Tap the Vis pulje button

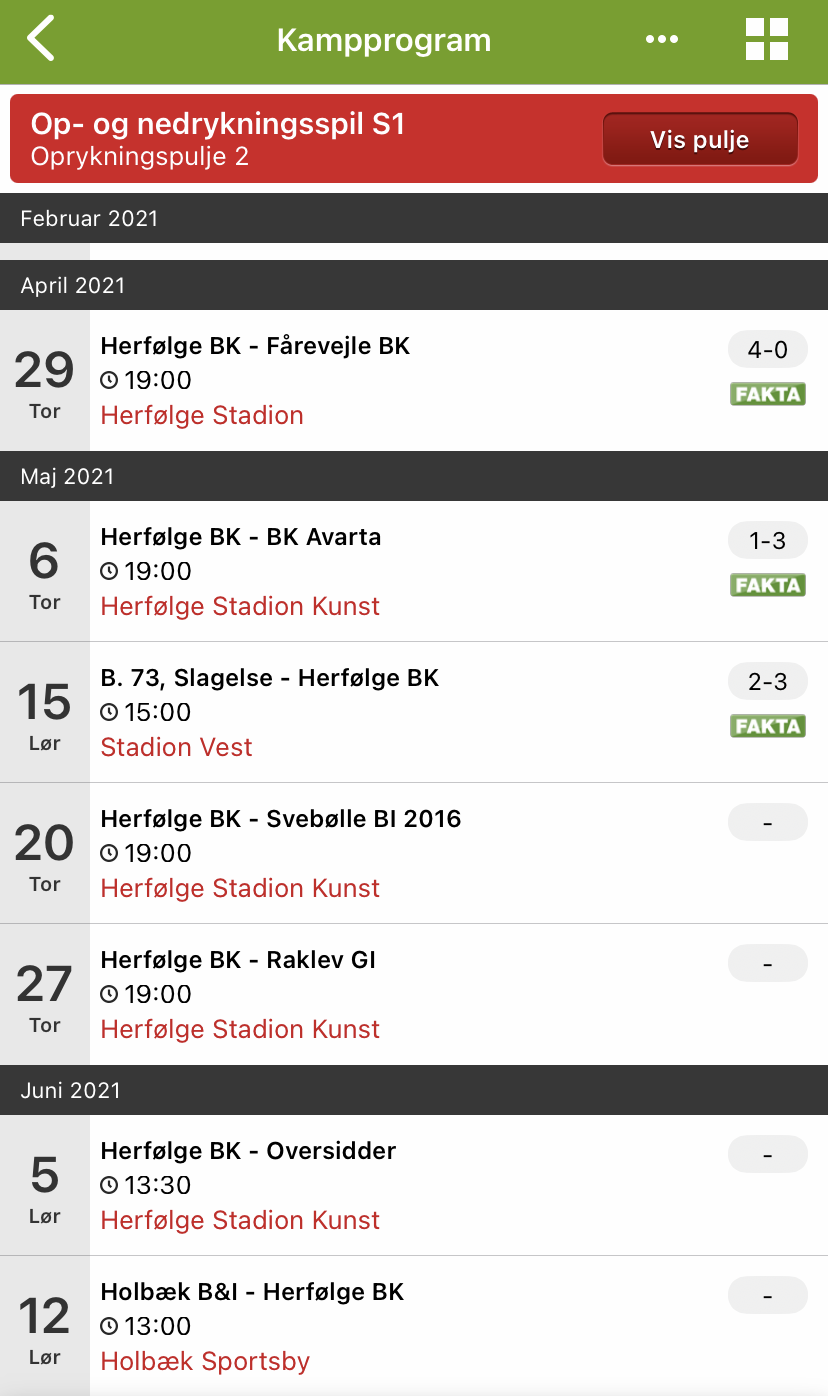[x=700, y=139]
